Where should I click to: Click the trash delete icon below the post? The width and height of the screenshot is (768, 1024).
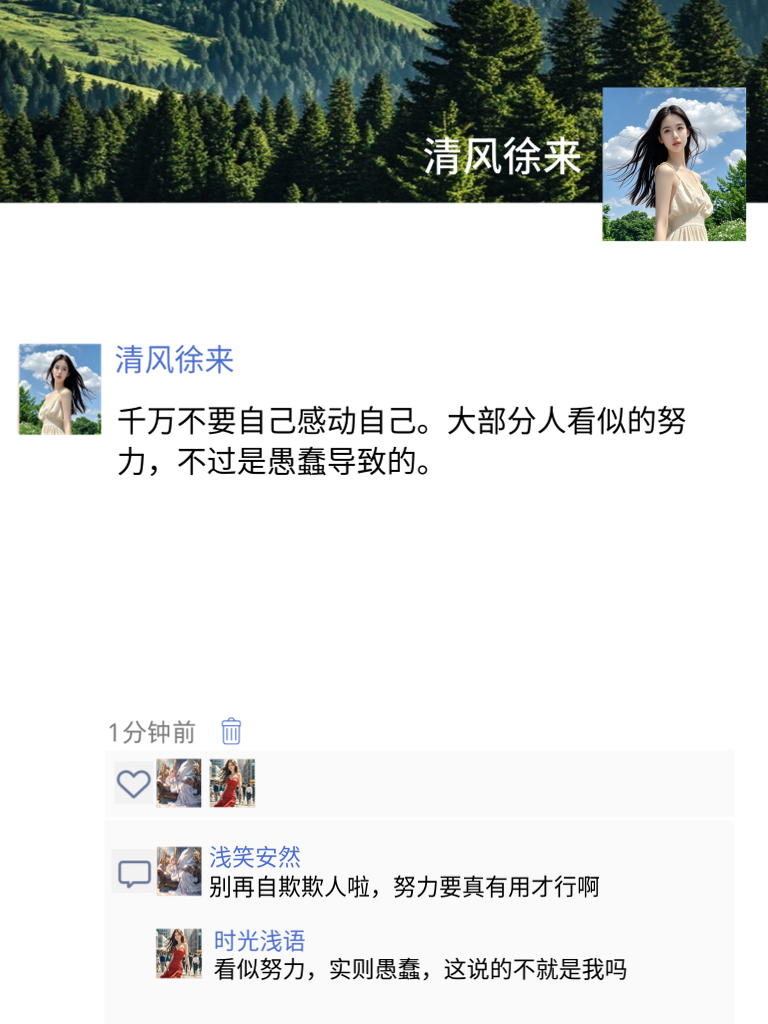231,732
